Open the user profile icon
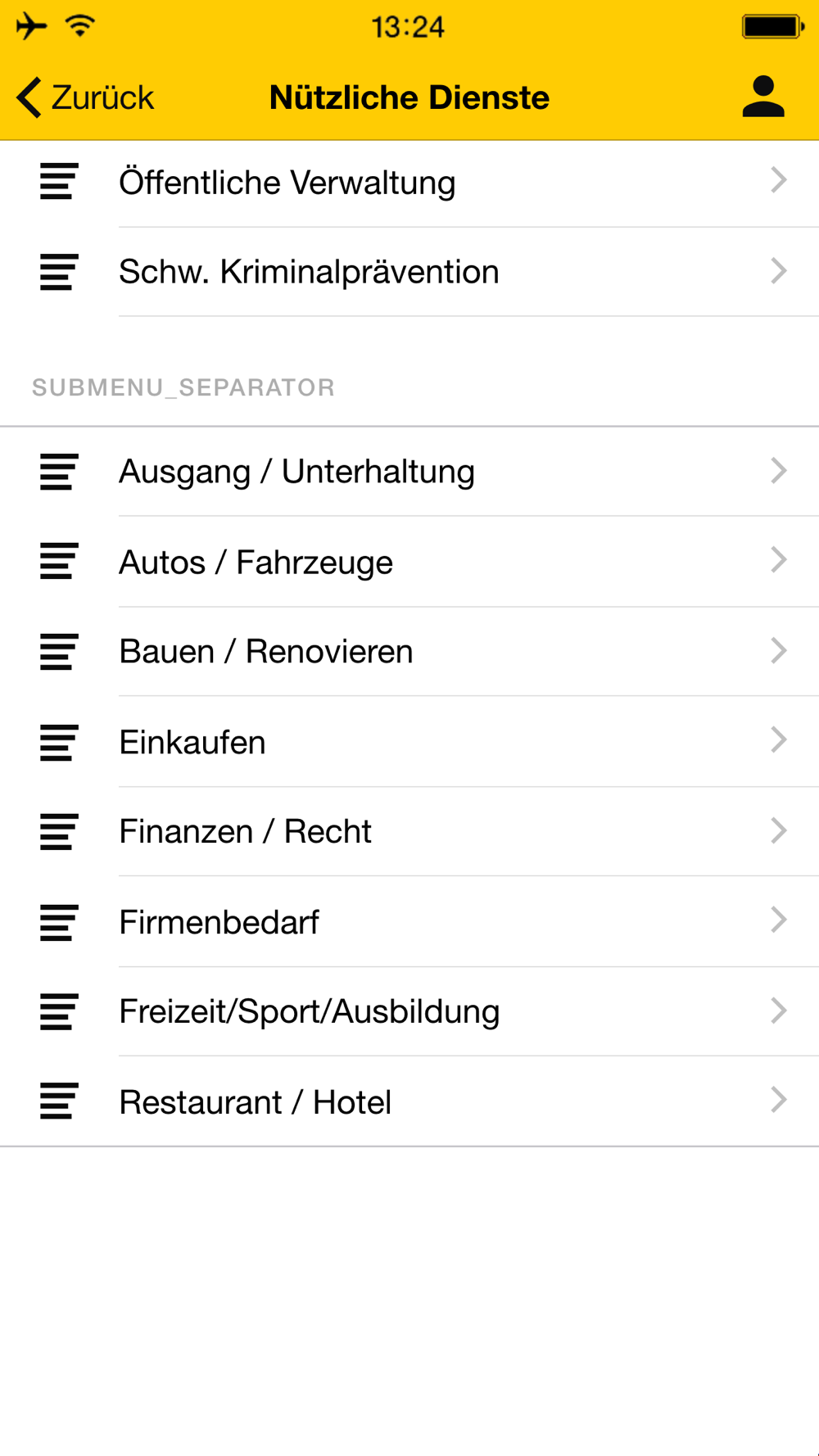The image size is (819, 1456). pos(763,97)
